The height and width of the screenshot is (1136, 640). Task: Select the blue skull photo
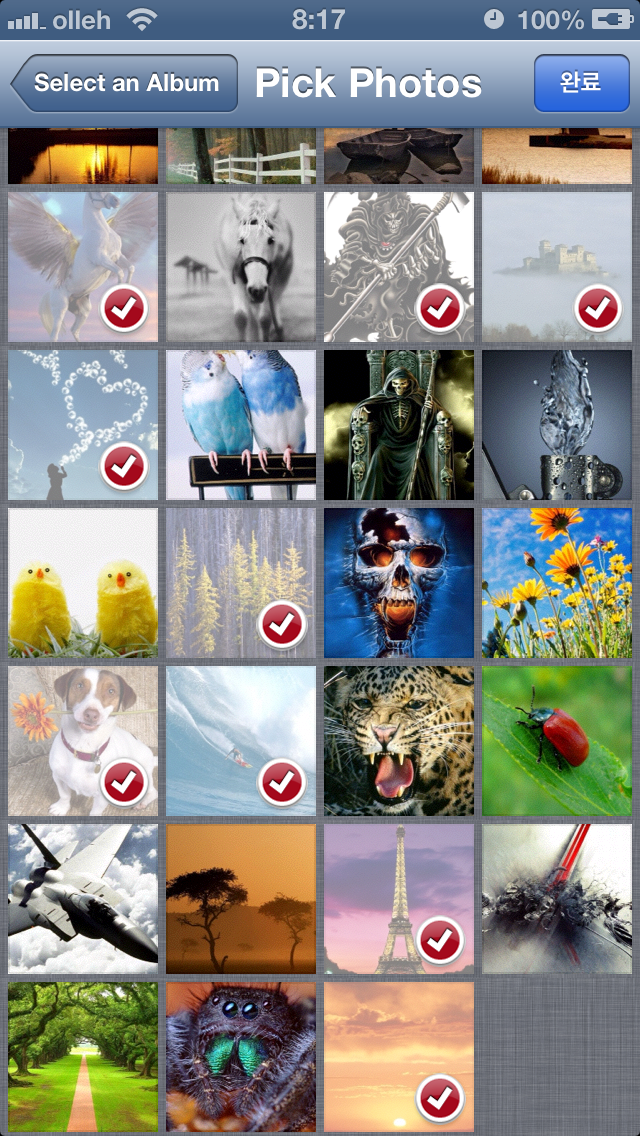pos(399,582)
